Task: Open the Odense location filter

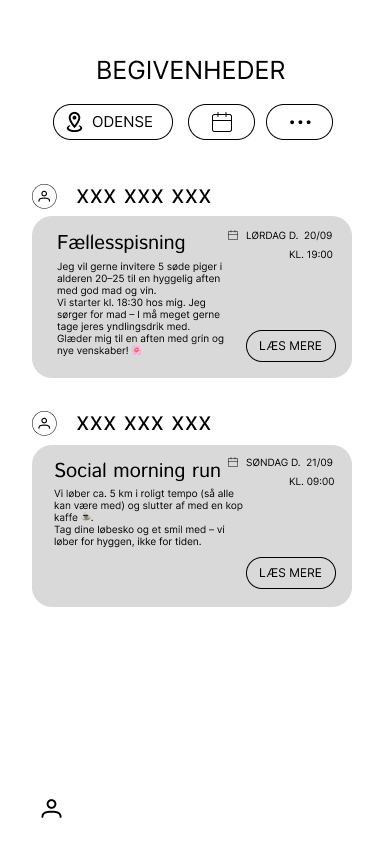Action: click(x=113, y=122)
